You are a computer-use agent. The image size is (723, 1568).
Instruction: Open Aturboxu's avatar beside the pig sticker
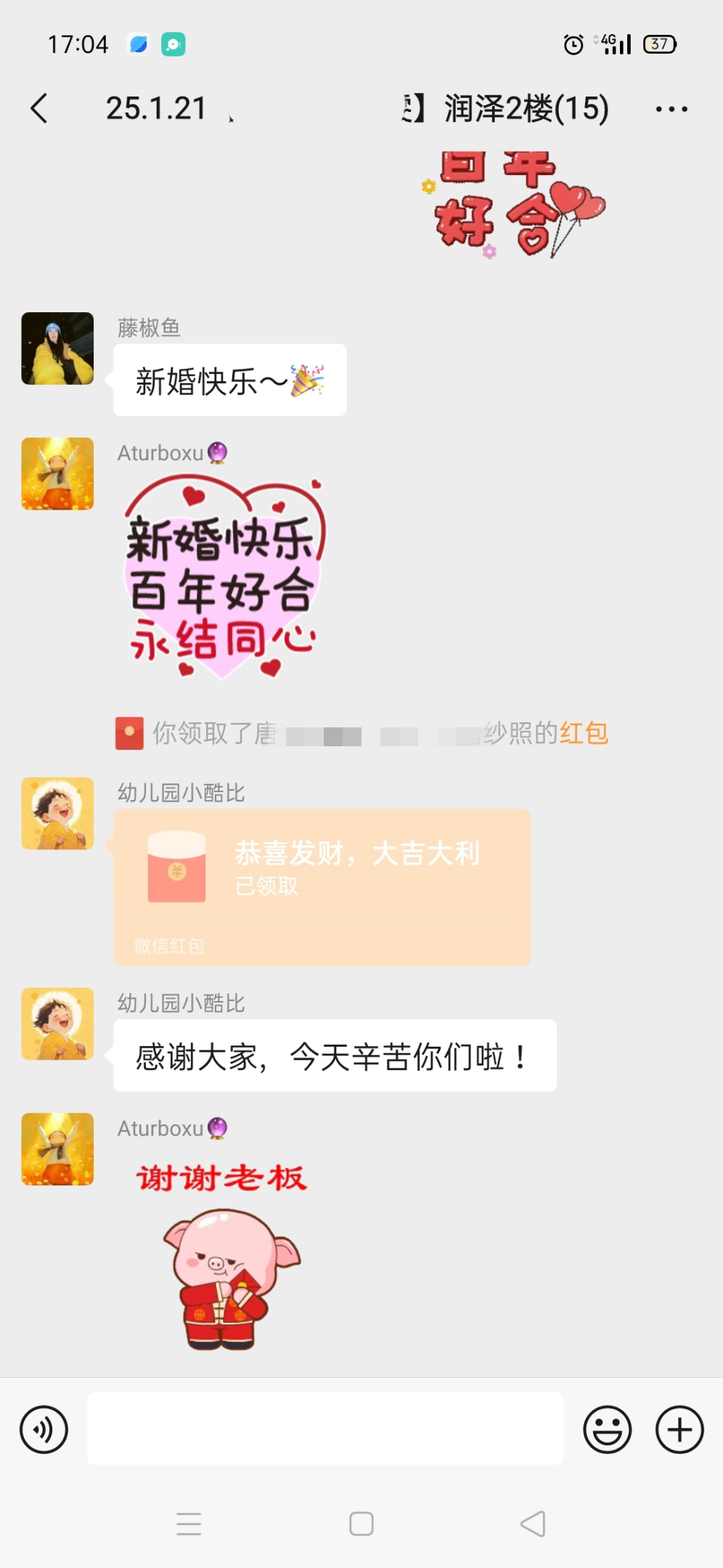57,1149
